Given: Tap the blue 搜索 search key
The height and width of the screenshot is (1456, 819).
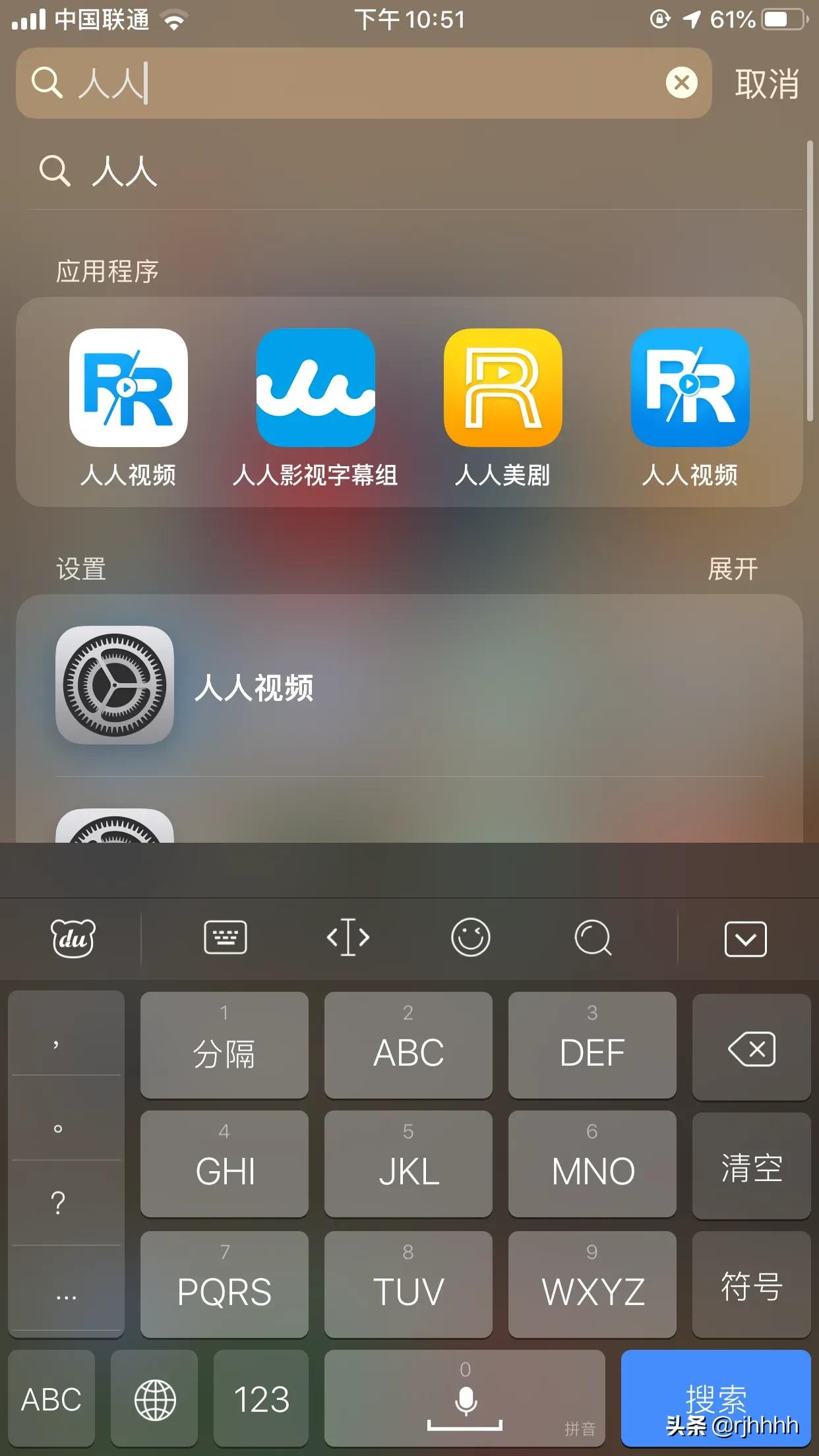Looking at the screenshot, I should [x=715, y=1397].
